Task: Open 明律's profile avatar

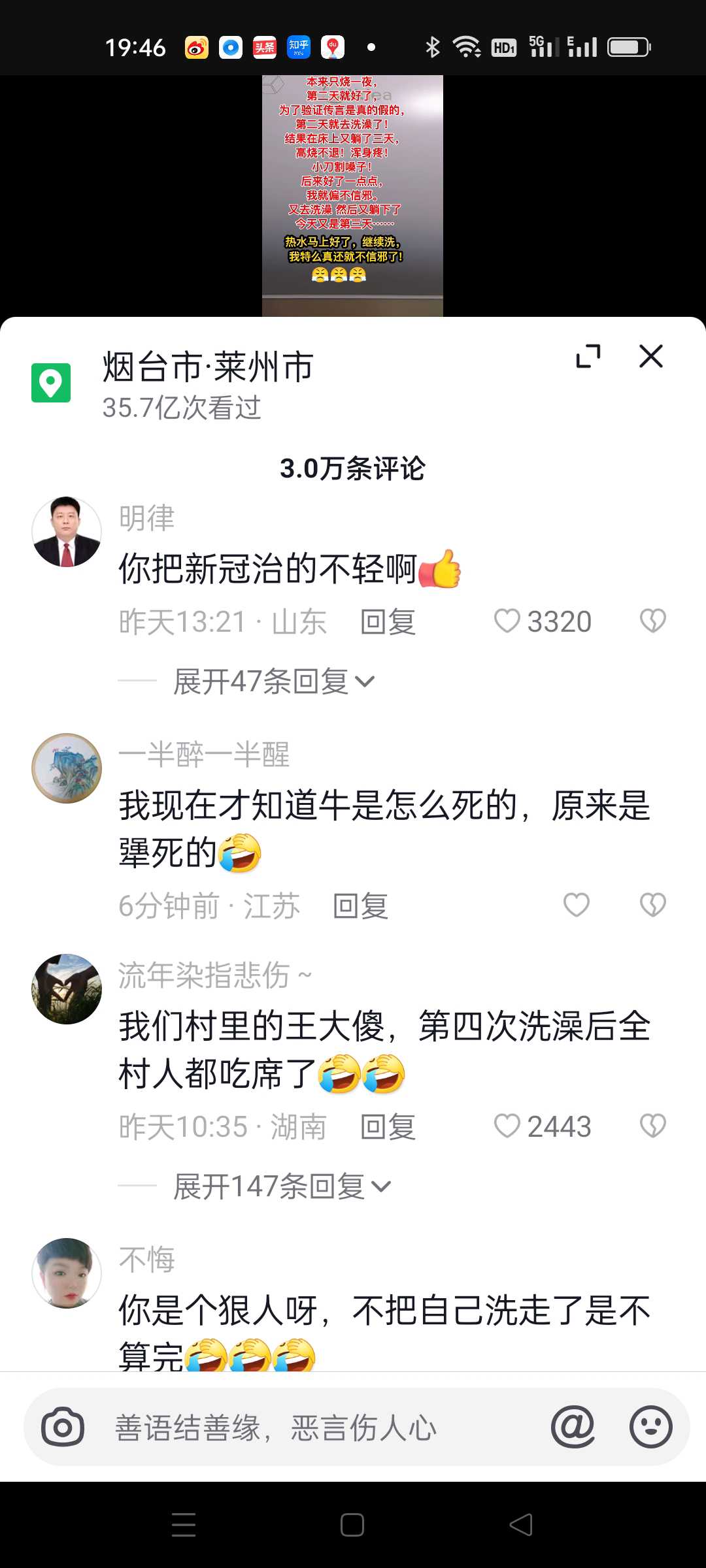Action: point(67,532)
